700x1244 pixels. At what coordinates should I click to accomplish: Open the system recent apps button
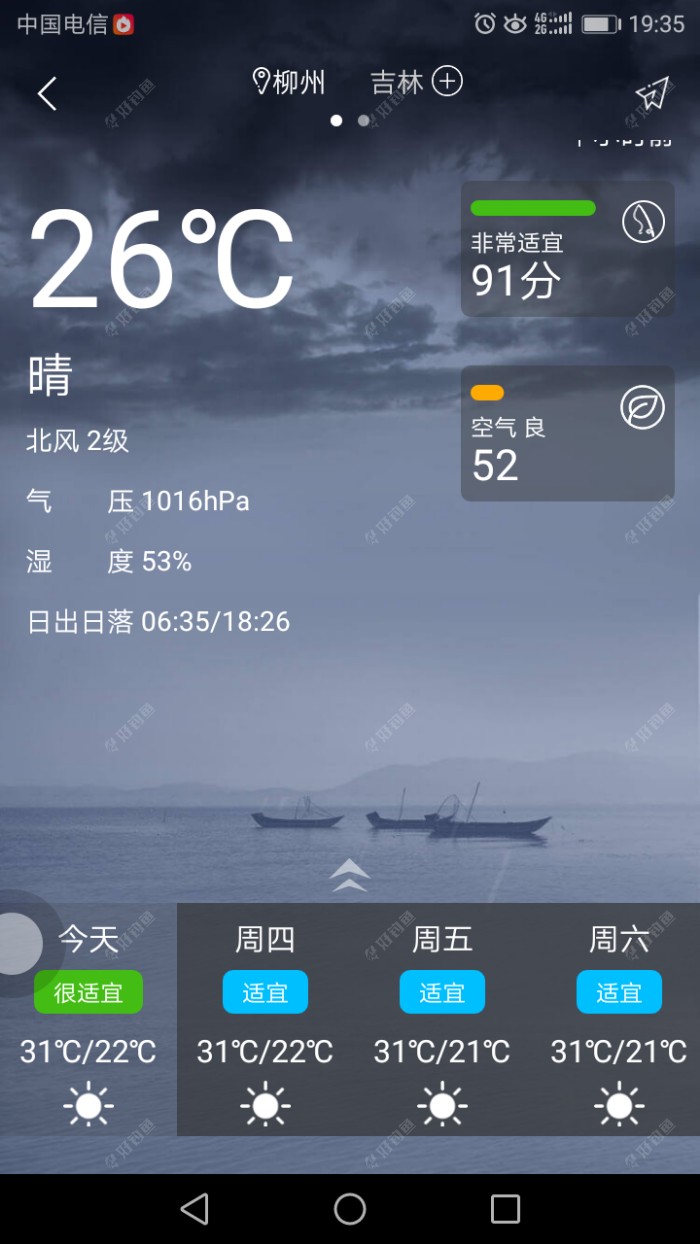point(505,1209)
